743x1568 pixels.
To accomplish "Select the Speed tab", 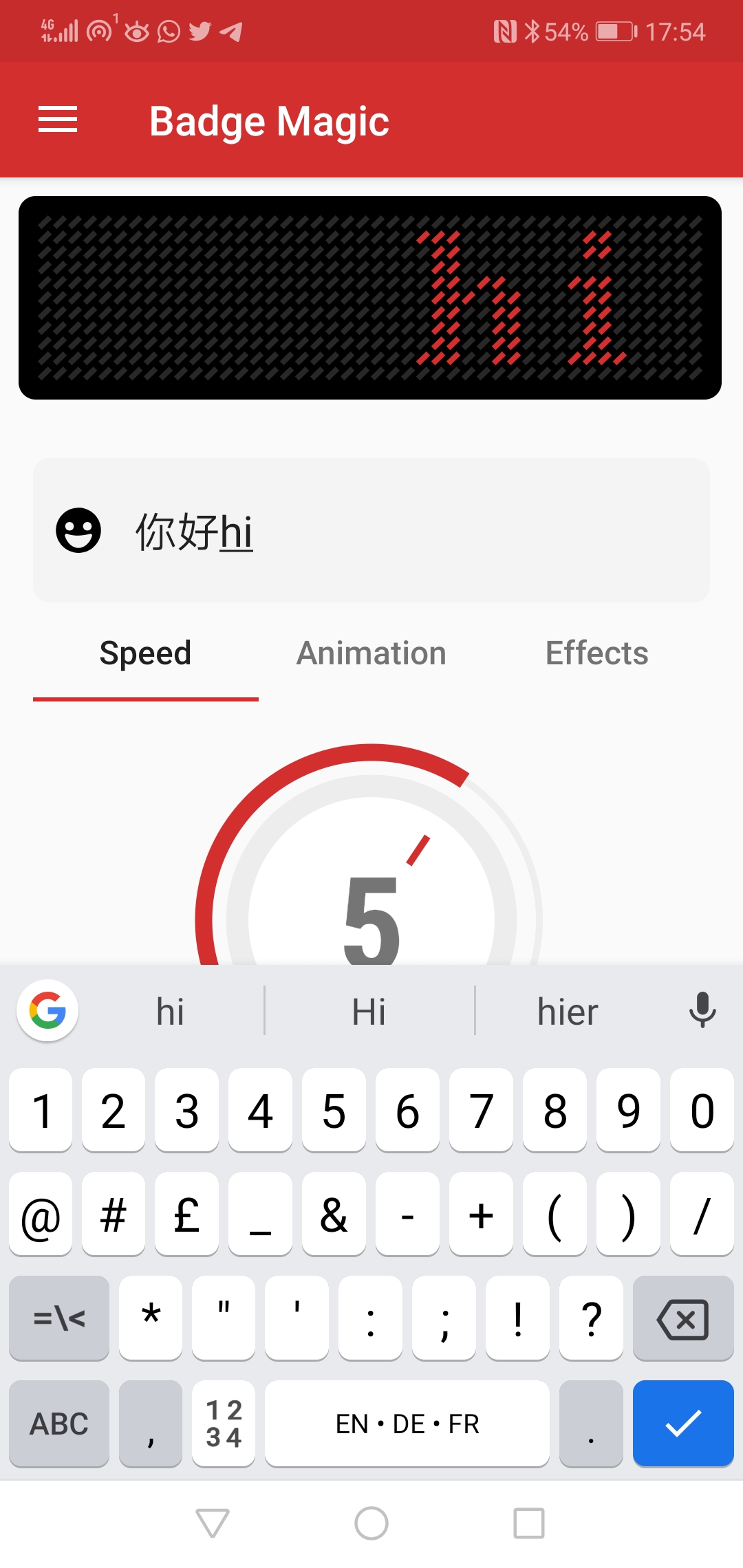I will (146, 653).
